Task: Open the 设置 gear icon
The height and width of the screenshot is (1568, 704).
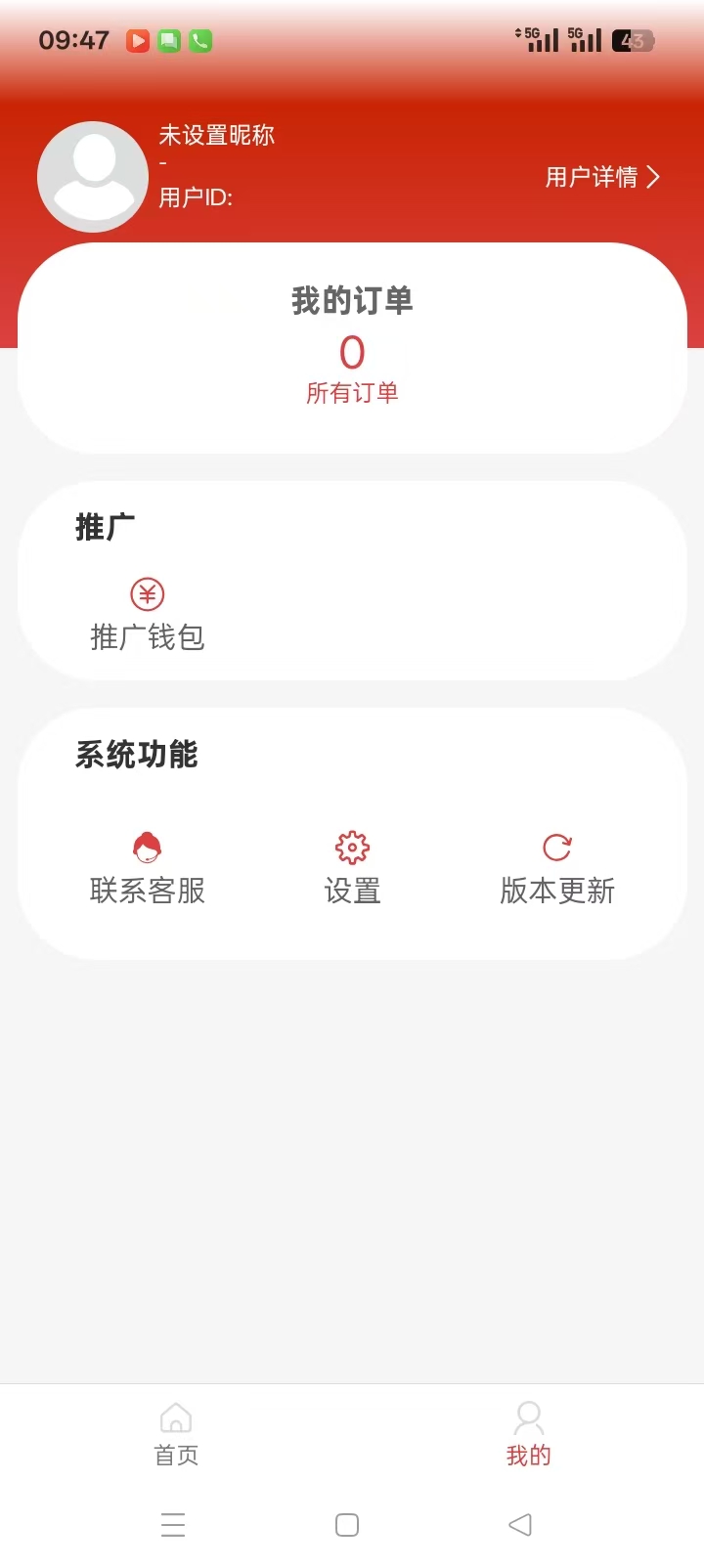Action: (x=351, y=847)
